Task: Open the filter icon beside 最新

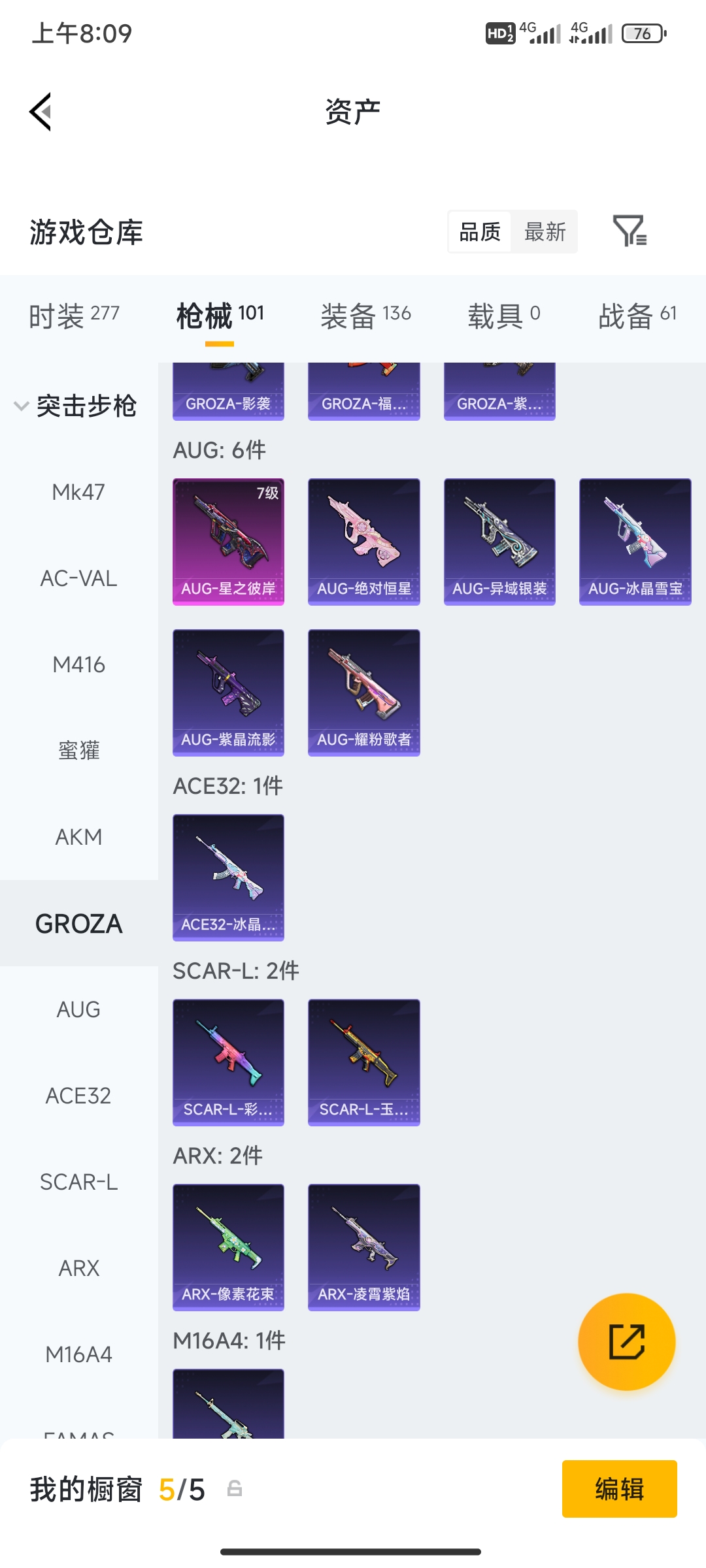Action: coord(630,231)
